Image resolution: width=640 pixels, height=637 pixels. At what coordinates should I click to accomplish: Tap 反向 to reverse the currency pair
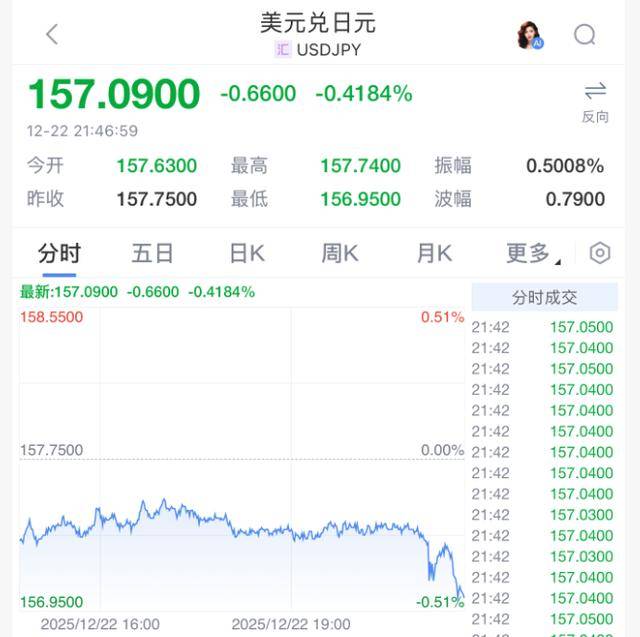(595, 101)
